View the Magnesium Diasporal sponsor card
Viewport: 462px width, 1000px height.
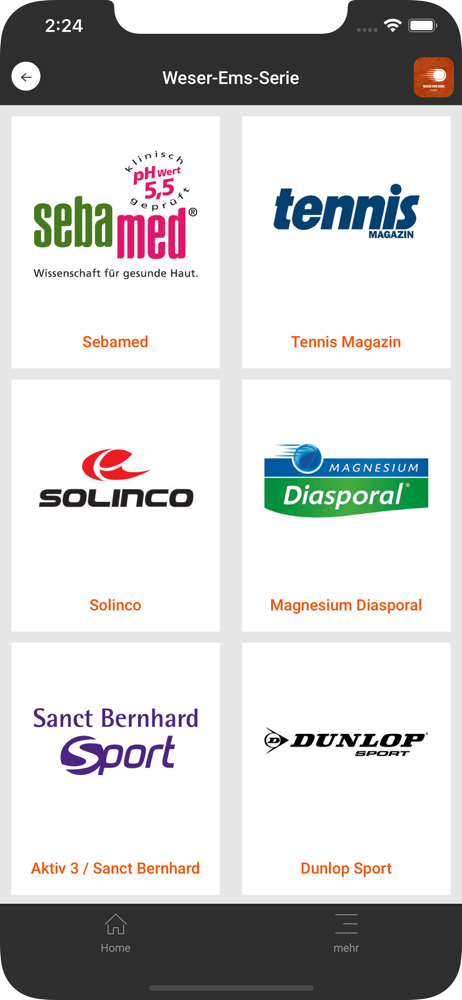click(346, 505)
